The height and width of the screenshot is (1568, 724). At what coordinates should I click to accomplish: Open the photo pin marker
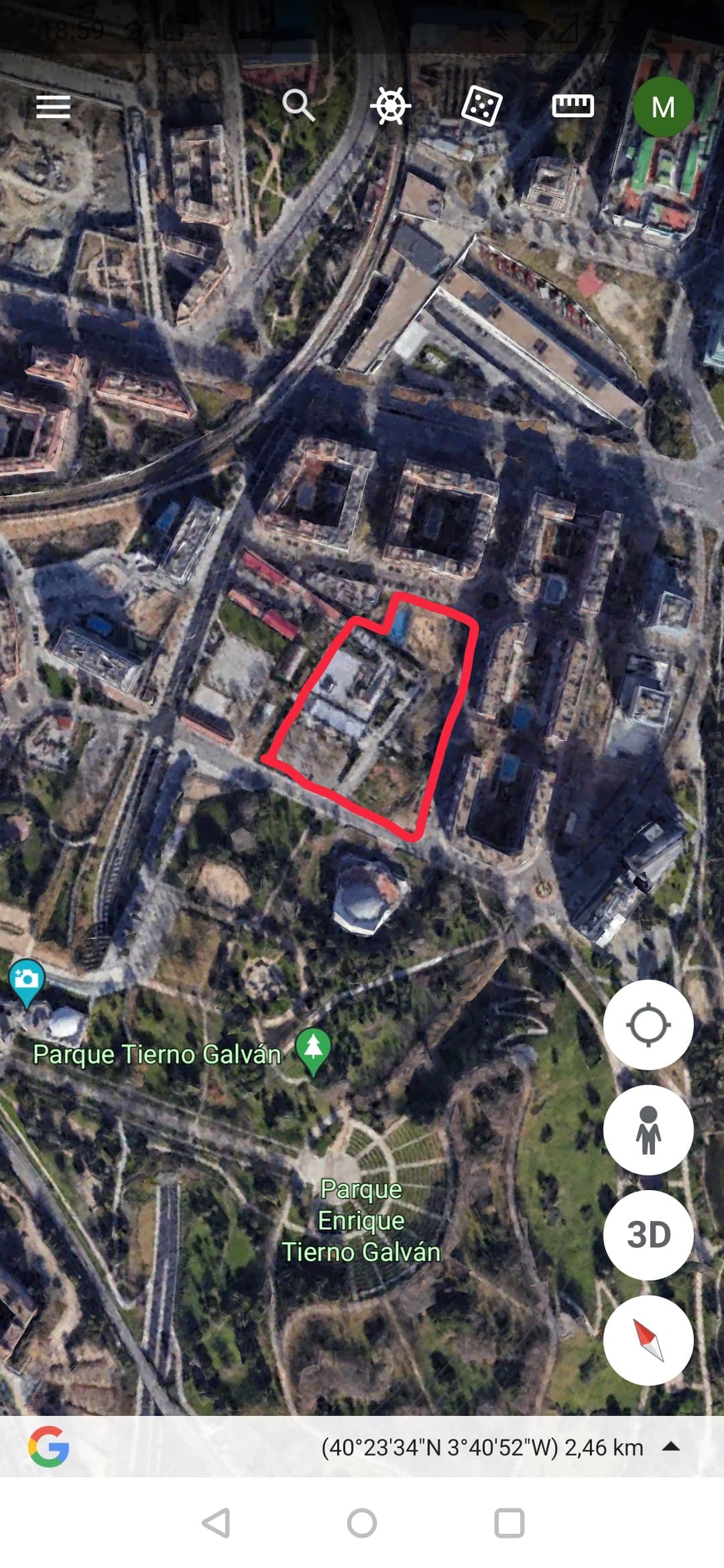(x=27, y=983)
